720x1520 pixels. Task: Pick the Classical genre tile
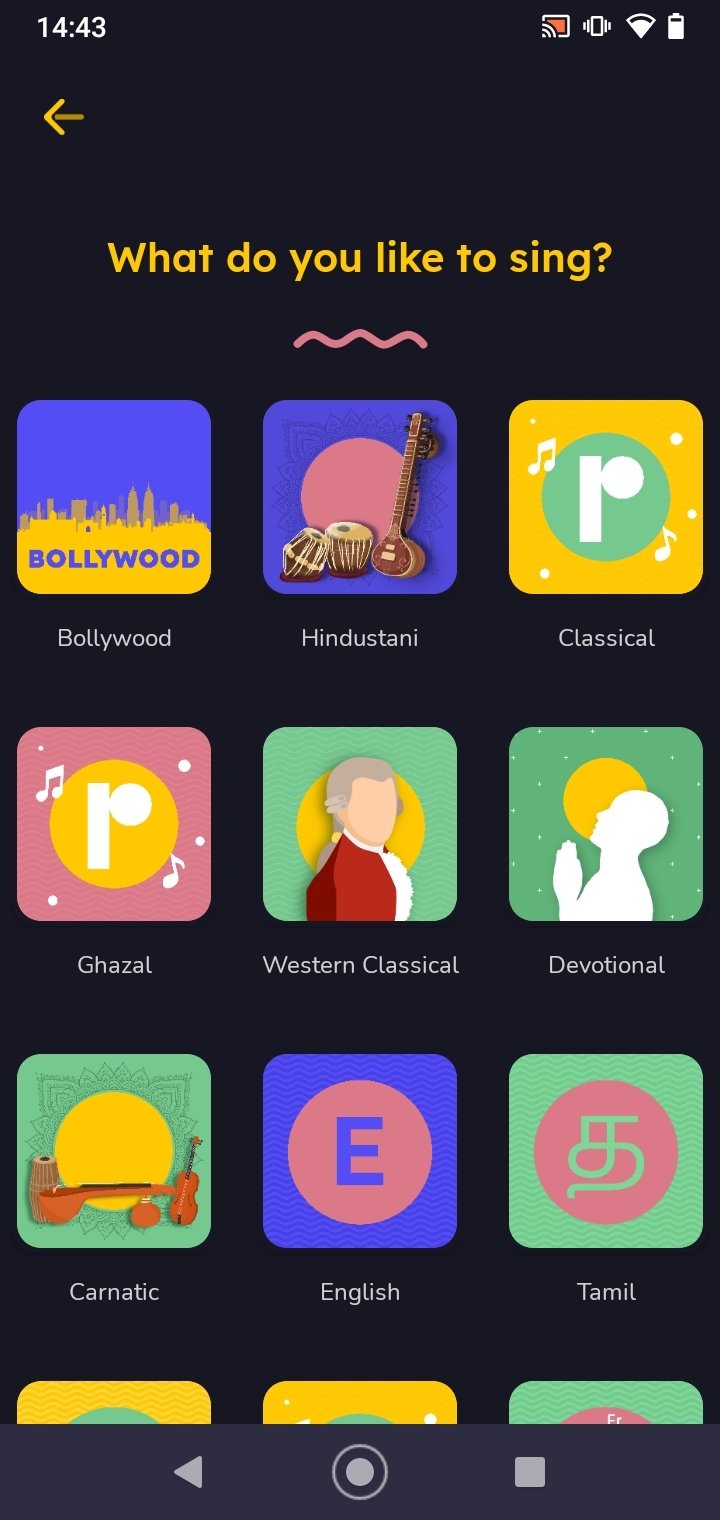pos(606,497)
